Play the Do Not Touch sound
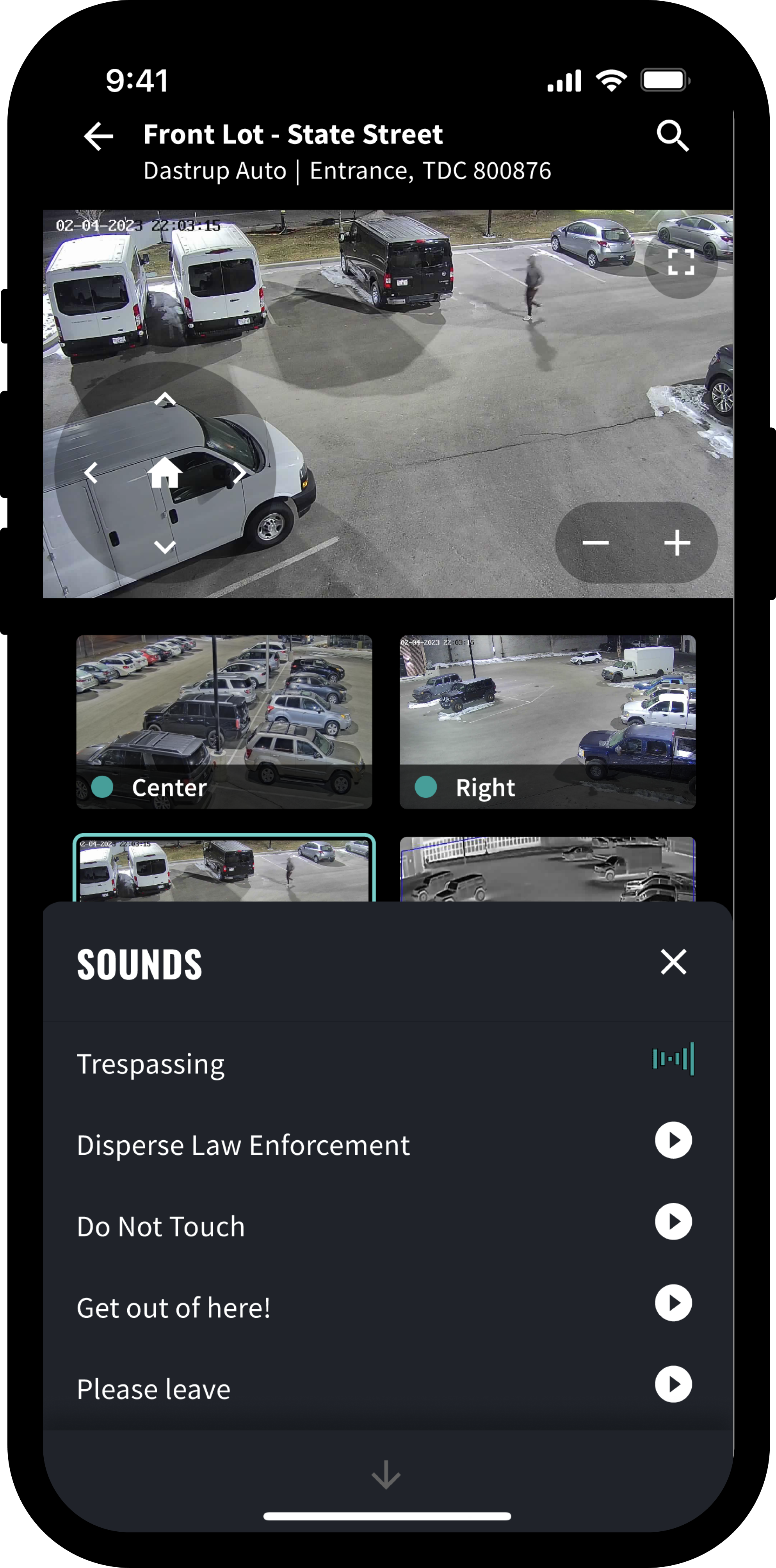The height and width of the screenshot is (1568, 776). coord(673,1221)
